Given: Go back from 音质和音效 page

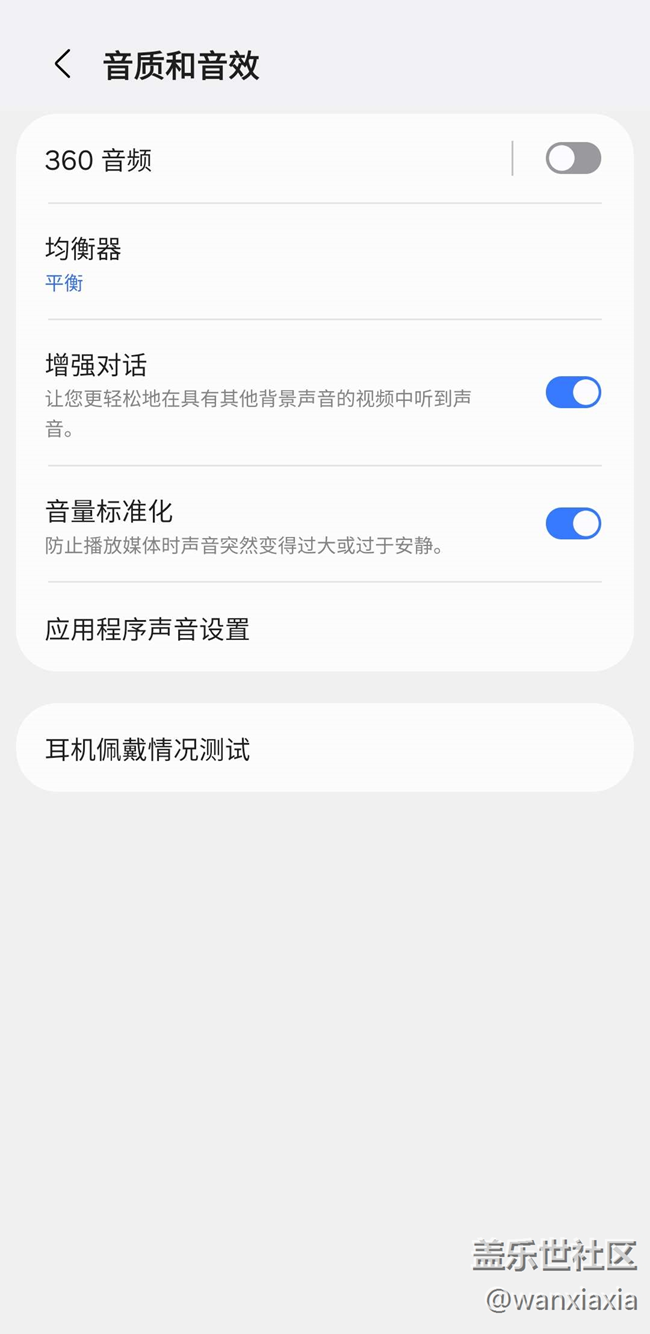Looking at the screenshot, I should [x=62, y=65].
